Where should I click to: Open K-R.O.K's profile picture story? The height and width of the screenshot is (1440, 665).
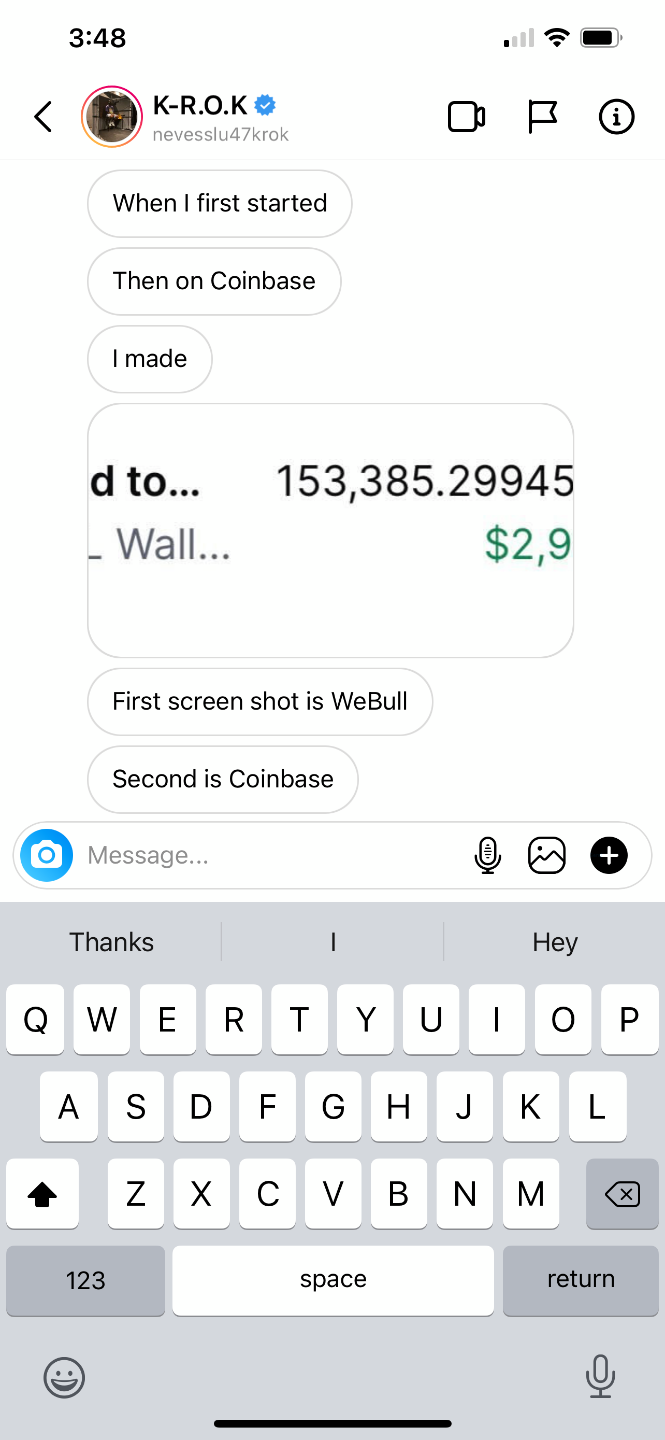[111, 117]
